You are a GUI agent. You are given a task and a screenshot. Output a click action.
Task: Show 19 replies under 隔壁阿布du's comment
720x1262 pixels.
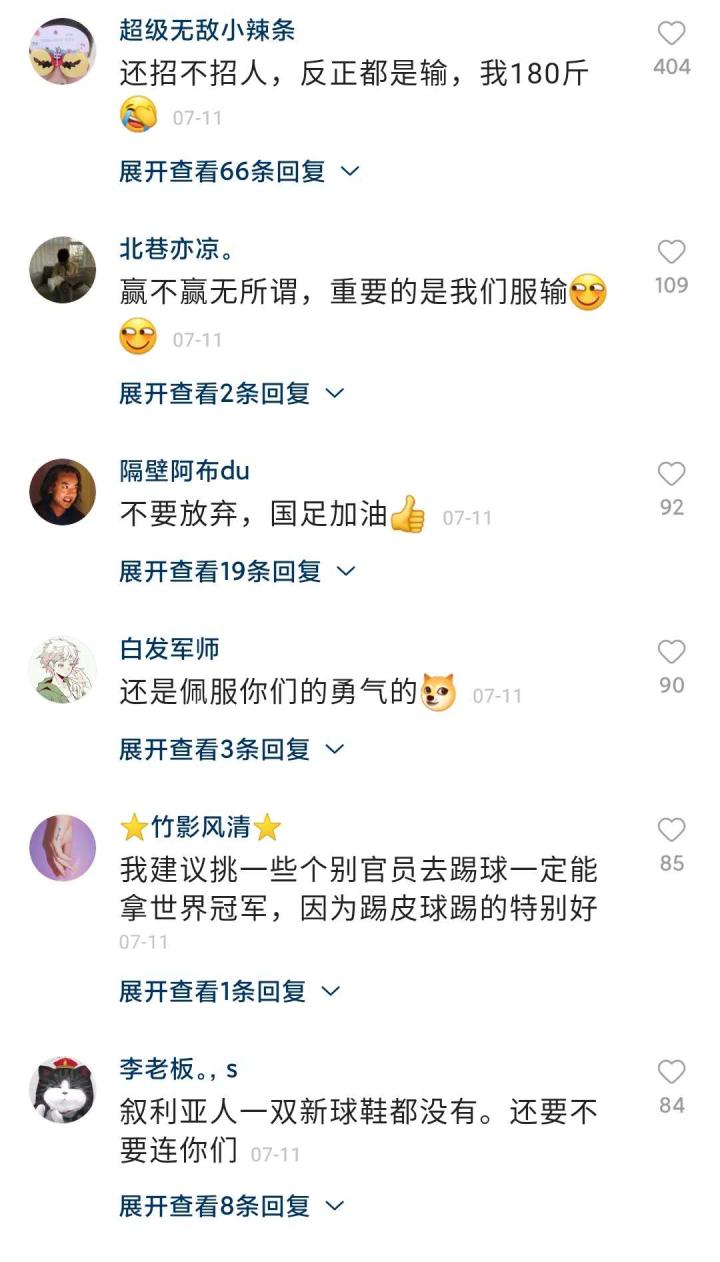pos(236,571)
